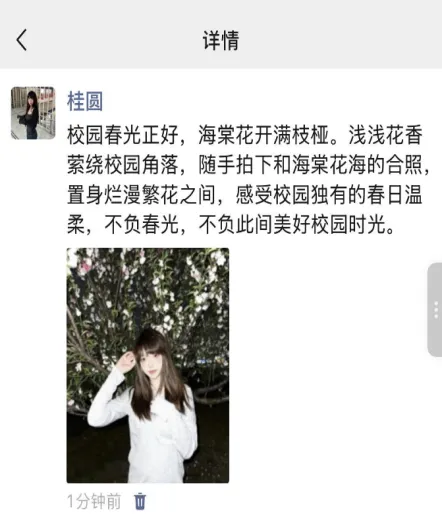Tap the username 桂圆
Viewport: 442px width, 532px height.
pos(85,101)
